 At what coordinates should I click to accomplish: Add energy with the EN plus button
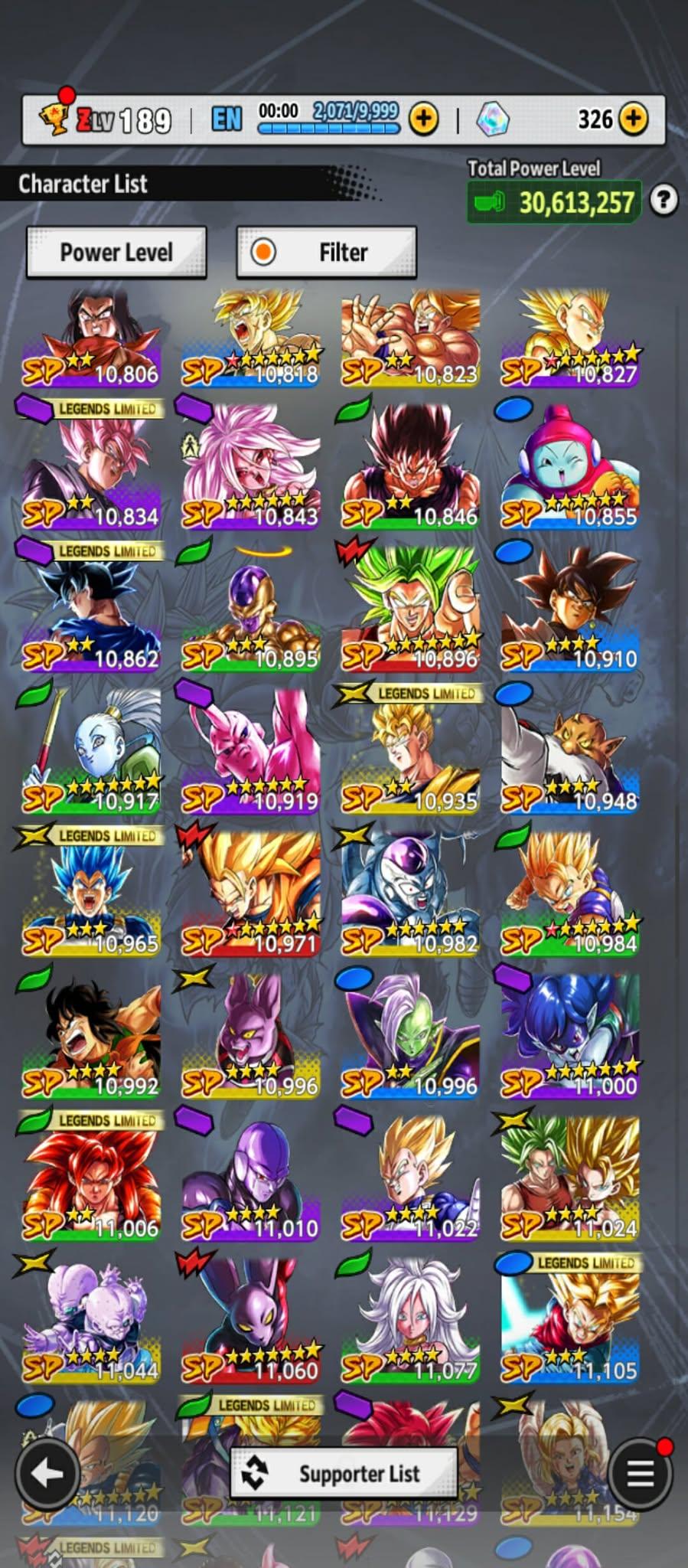coord(424,119)
